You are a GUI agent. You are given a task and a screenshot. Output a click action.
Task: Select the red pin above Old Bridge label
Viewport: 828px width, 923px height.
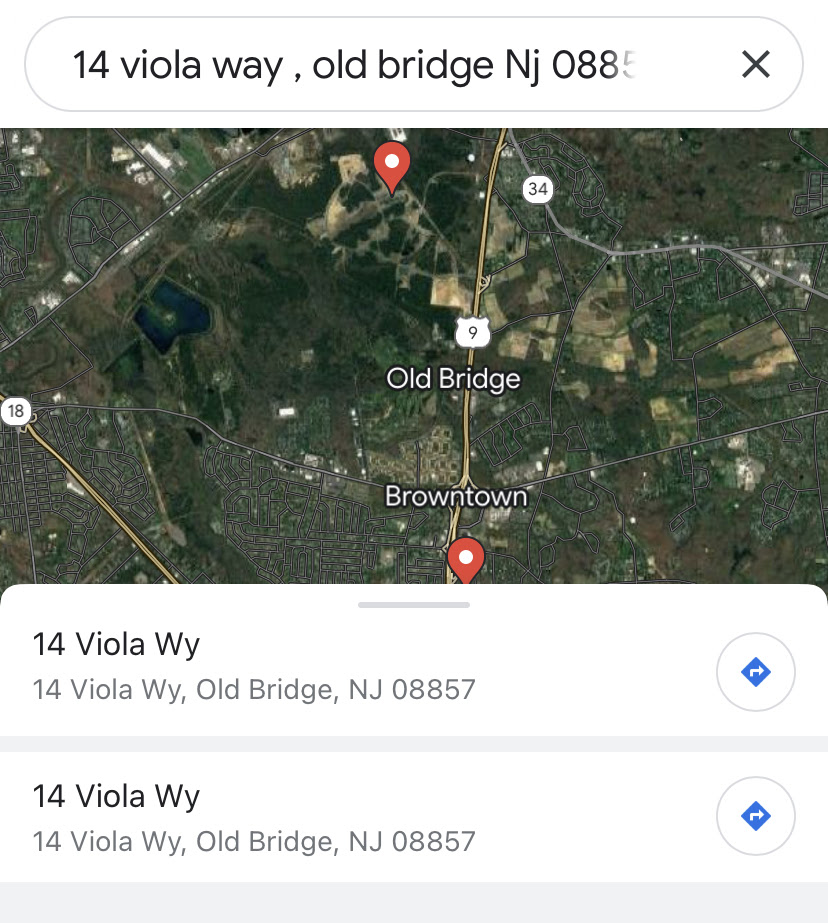392,165
